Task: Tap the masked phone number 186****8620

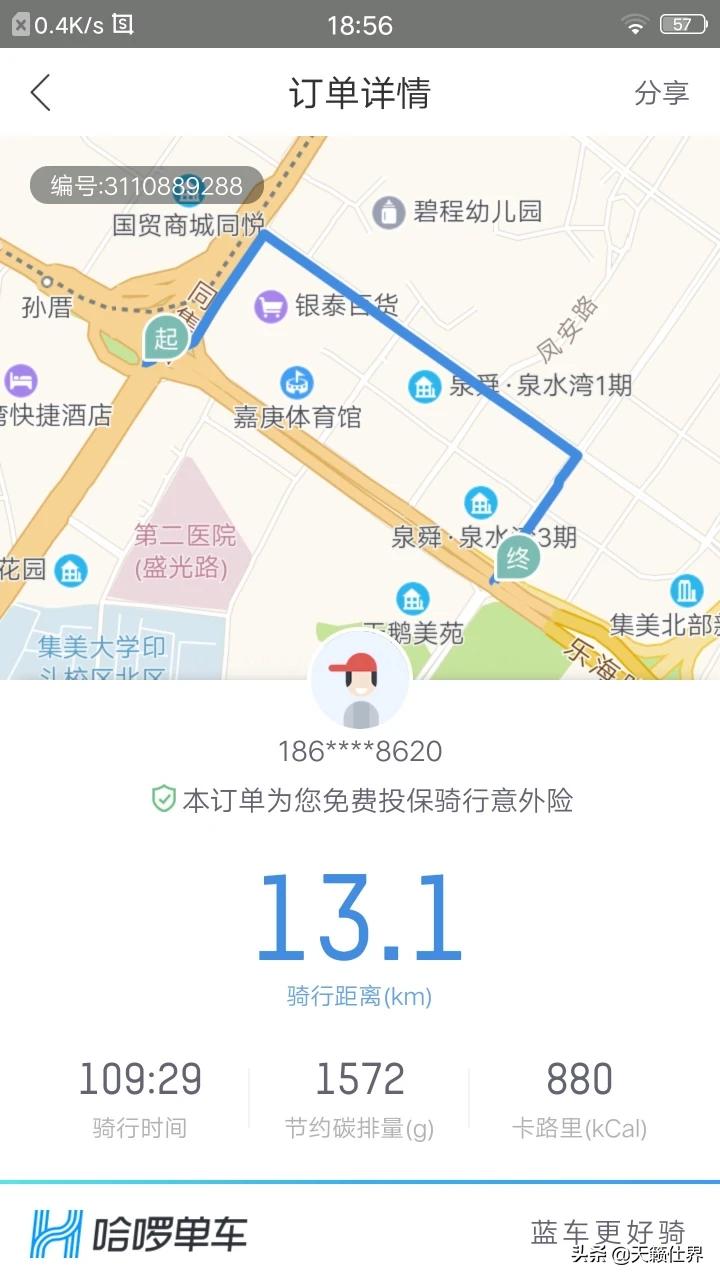Action: pyautogui.click(x=360, y=751)
